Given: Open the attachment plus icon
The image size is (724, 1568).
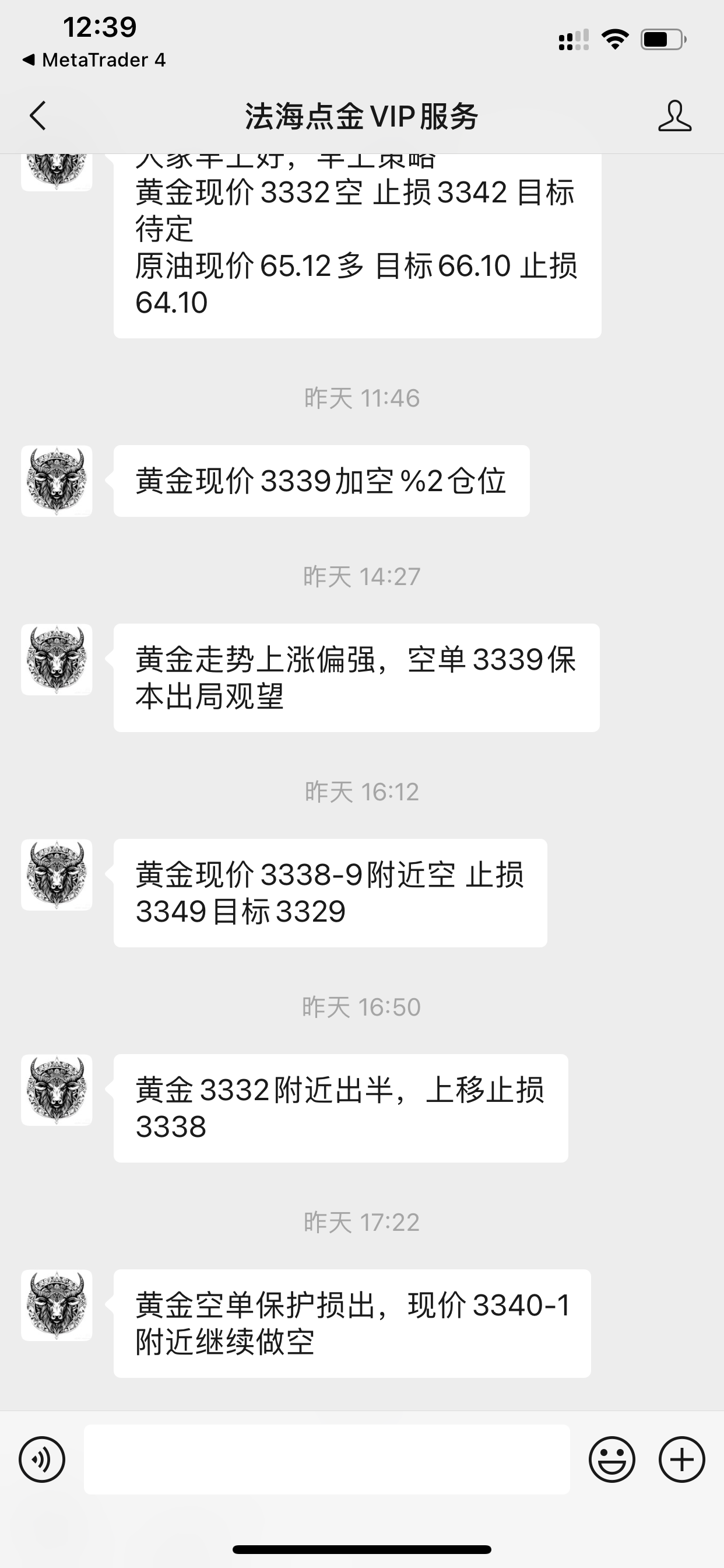Looking at the screenshot, I should click(682, 1459).
